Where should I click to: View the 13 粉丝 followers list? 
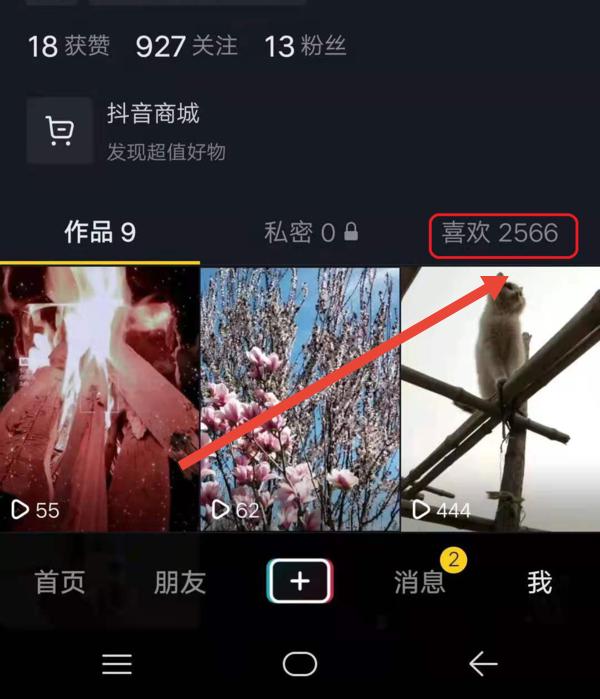[x=305, y=46]
